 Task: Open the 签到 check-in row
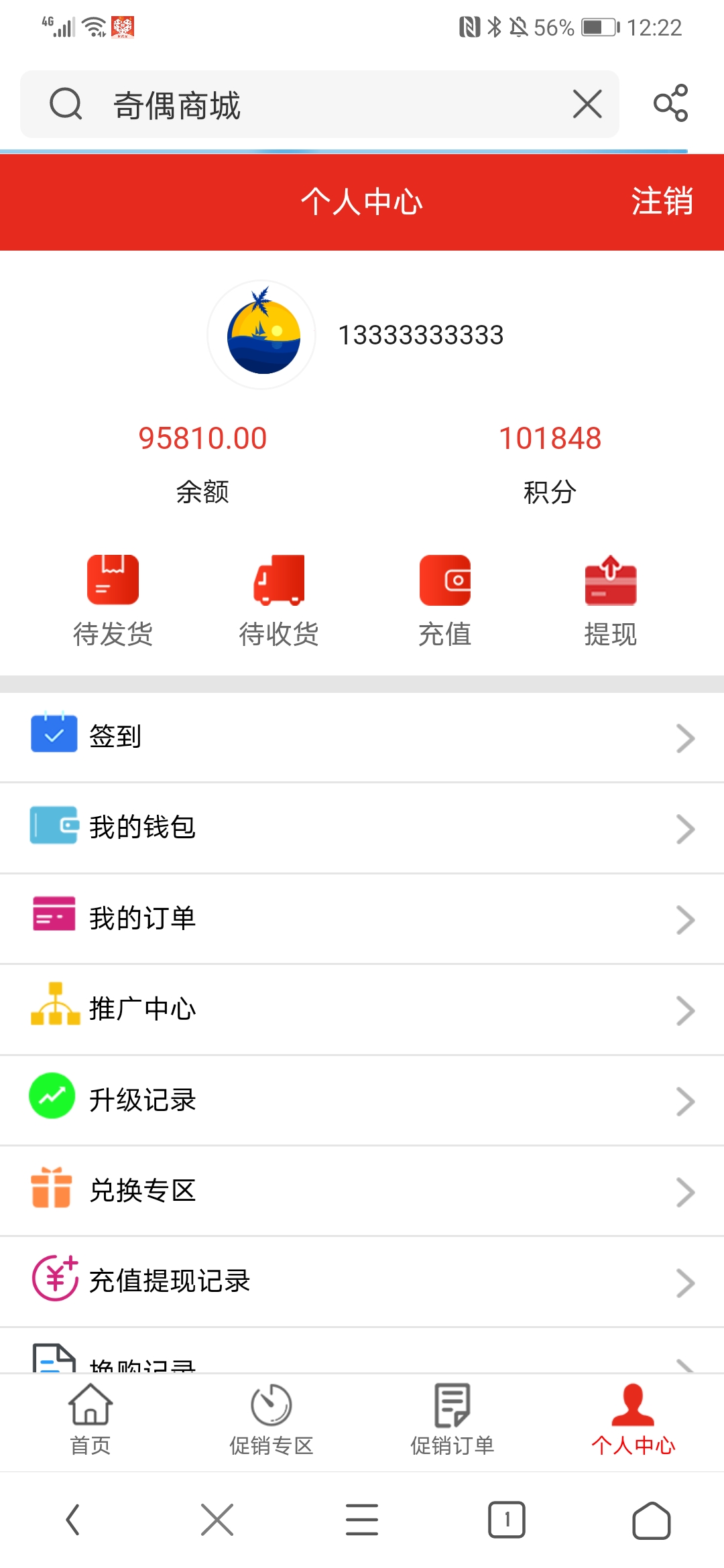coord(362,737)
